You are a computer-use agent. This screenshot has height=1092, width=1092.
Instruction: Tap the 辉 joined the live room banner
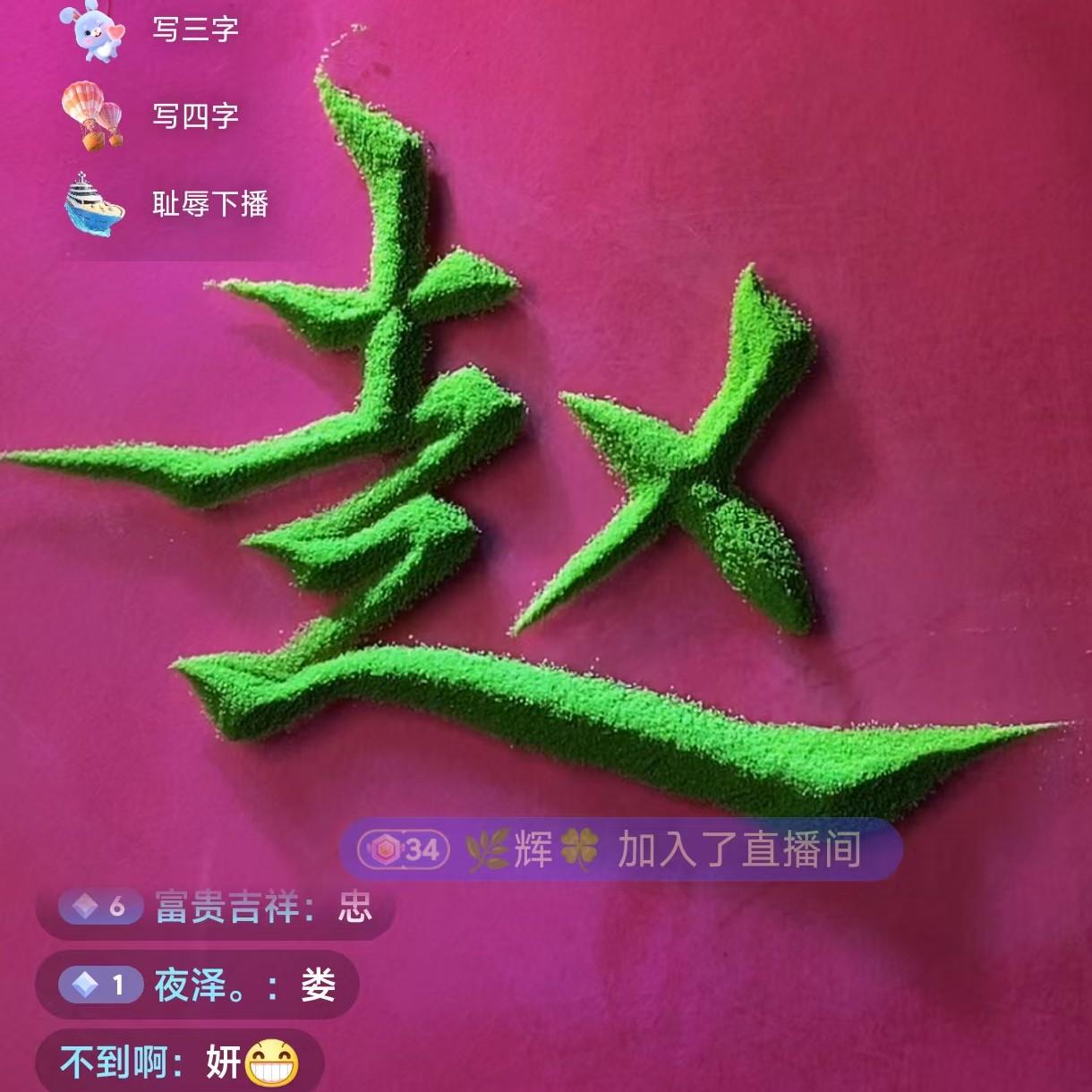coord(619,849)
